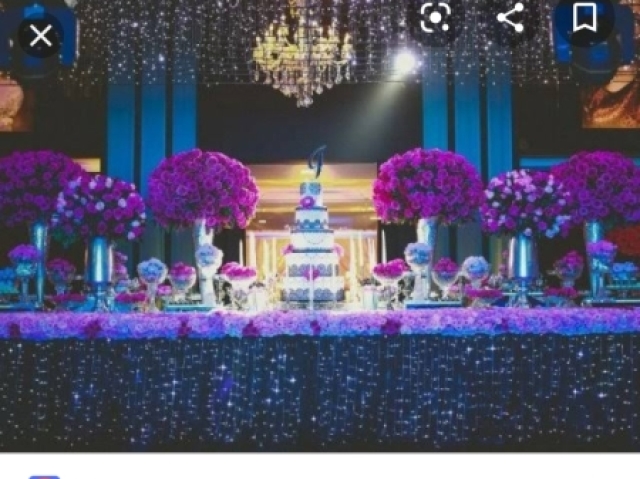
Task: Bookmark this image
Action: click(x=584, y=17)
